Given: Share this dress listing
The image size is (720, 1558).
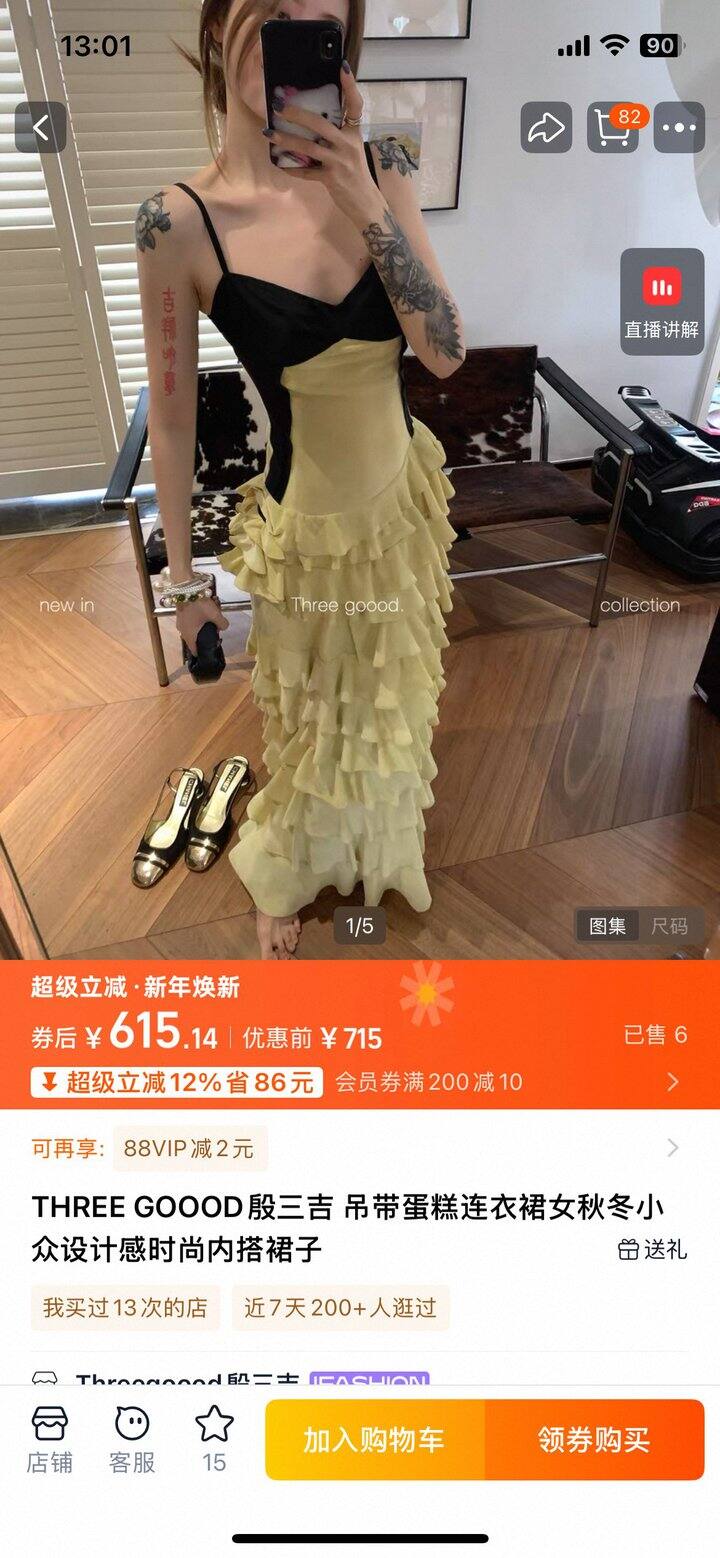Looking at the screenshot, I should click(546, 128).
